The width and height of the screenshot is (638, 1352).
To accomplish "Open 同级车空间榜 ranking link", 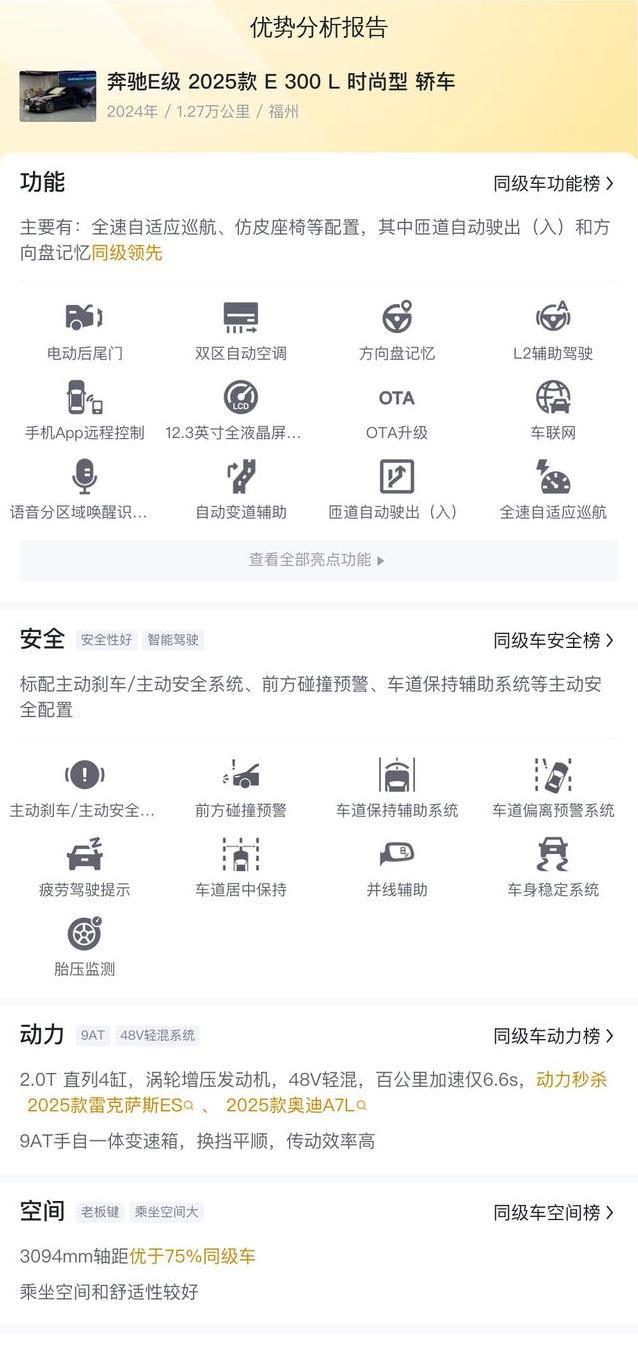I will [x=554, y=1212].
